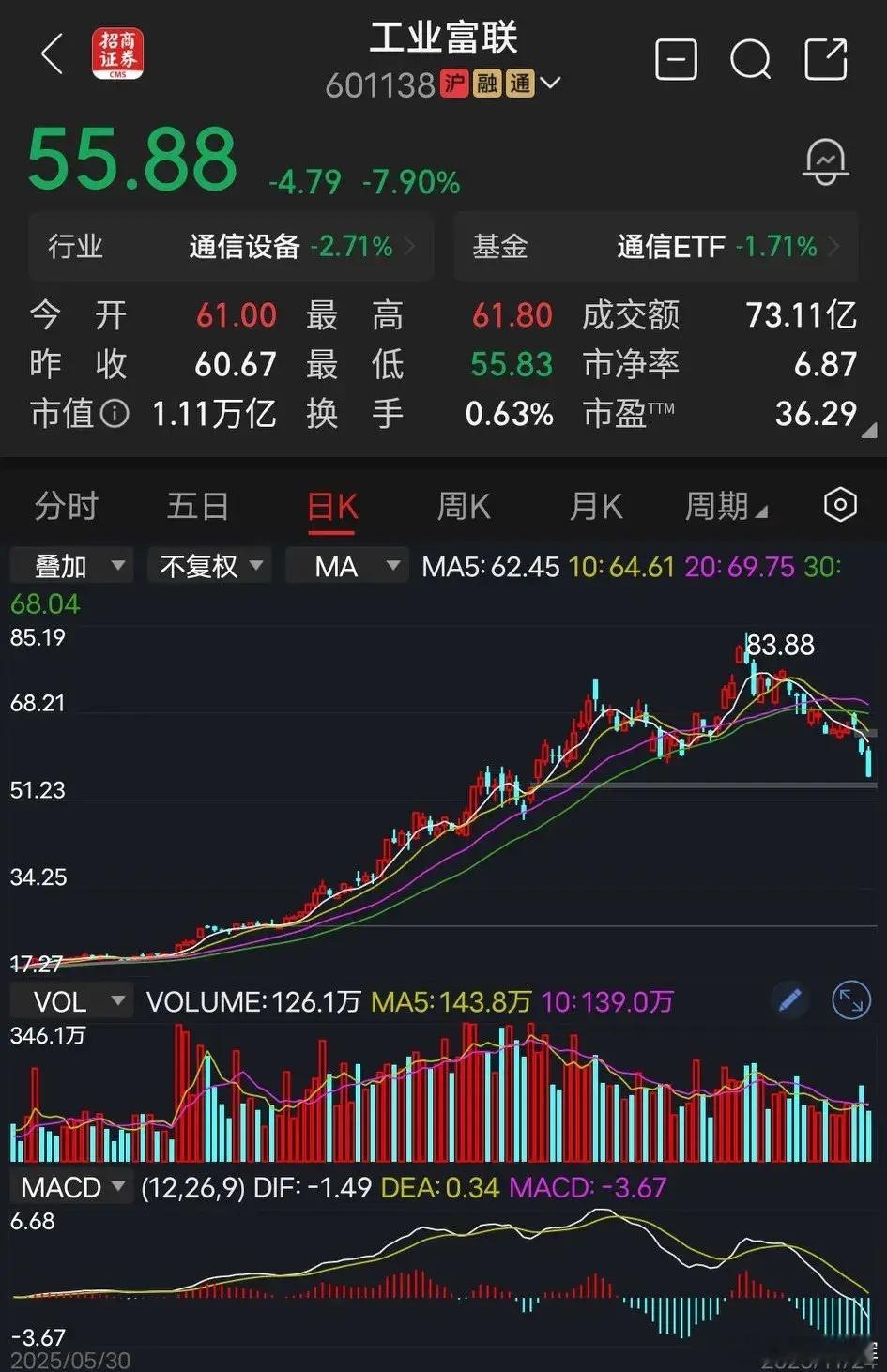
Task: Show 市值 explanation via info icon
Action: pos(115,413)
